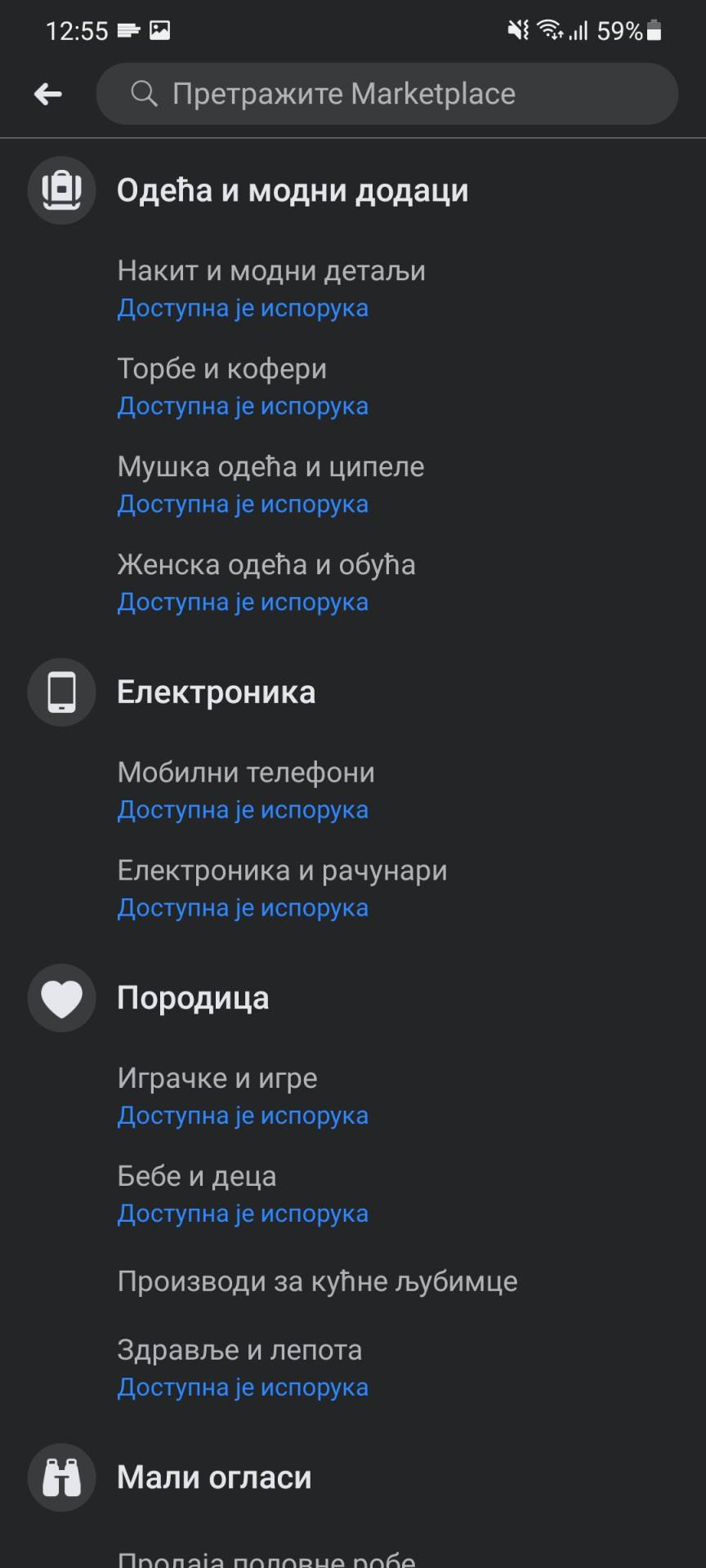This screenshot has height=1568, width=706.
Task: Select Мушка одећа и ципеле
Action: 270,467
